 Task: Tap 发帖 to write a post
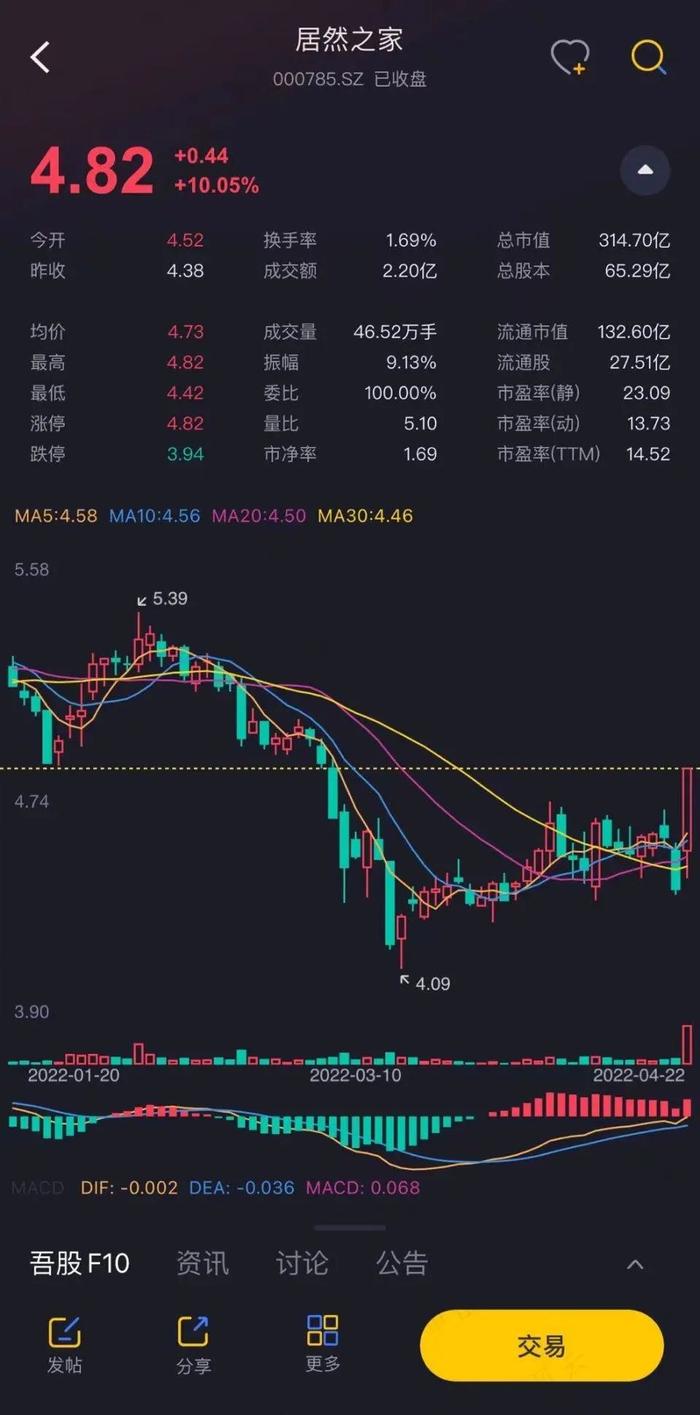click(x=65, y=1344)
